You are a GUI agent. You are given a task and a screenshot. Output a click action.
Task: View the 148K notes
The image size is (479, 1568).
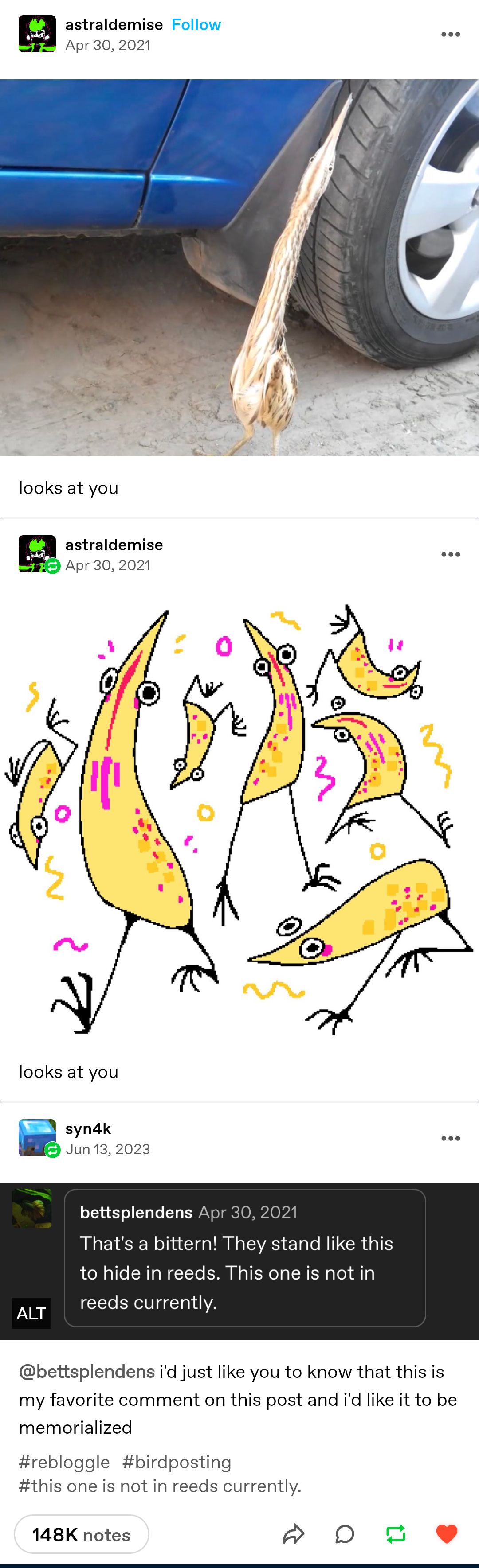click(x=81, y=1534)
